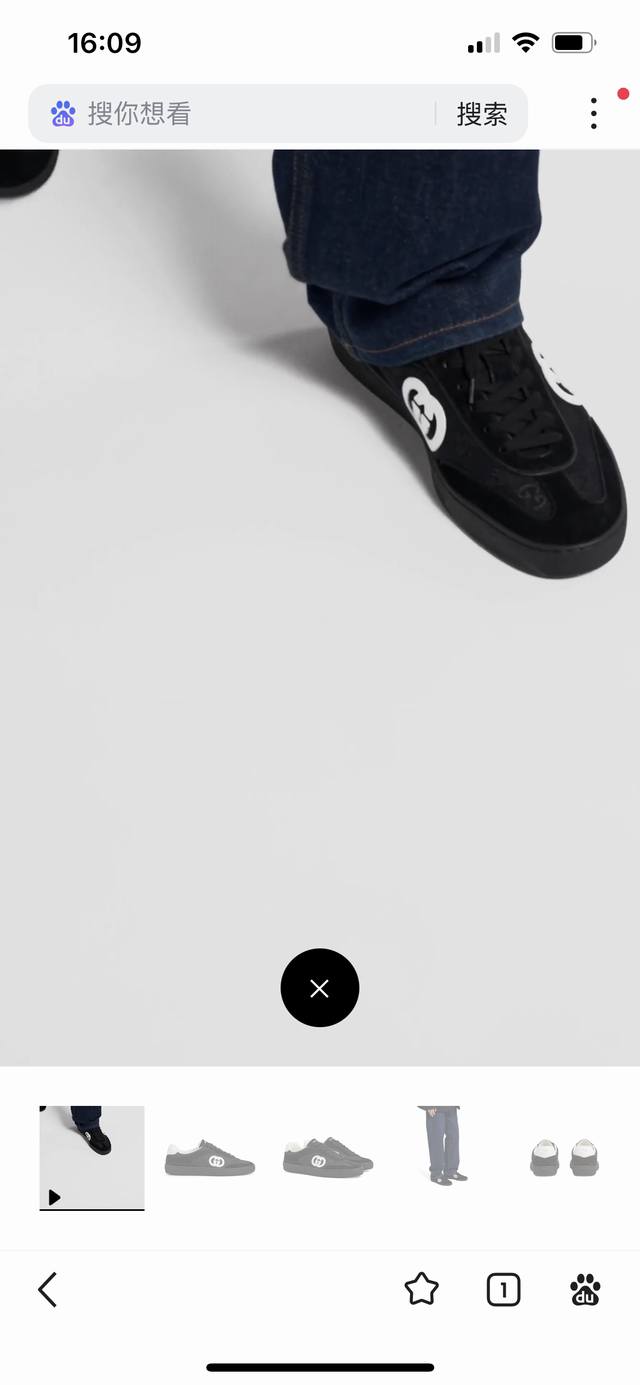This screenshot has width=640, height=1385.
Task: Bookmark this page with the star icon
Action: coord(421,1290)
